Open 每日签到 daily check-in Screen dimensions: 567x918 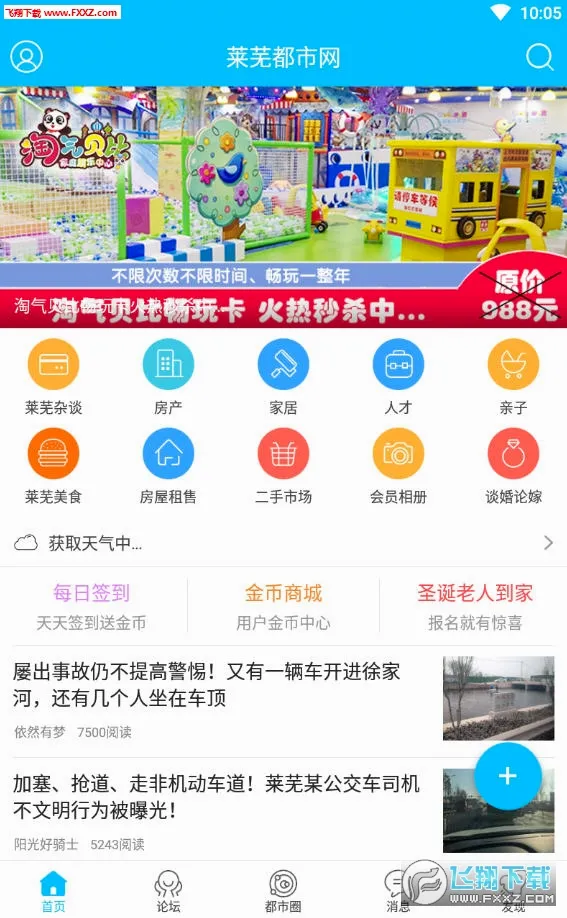(91, 607)
